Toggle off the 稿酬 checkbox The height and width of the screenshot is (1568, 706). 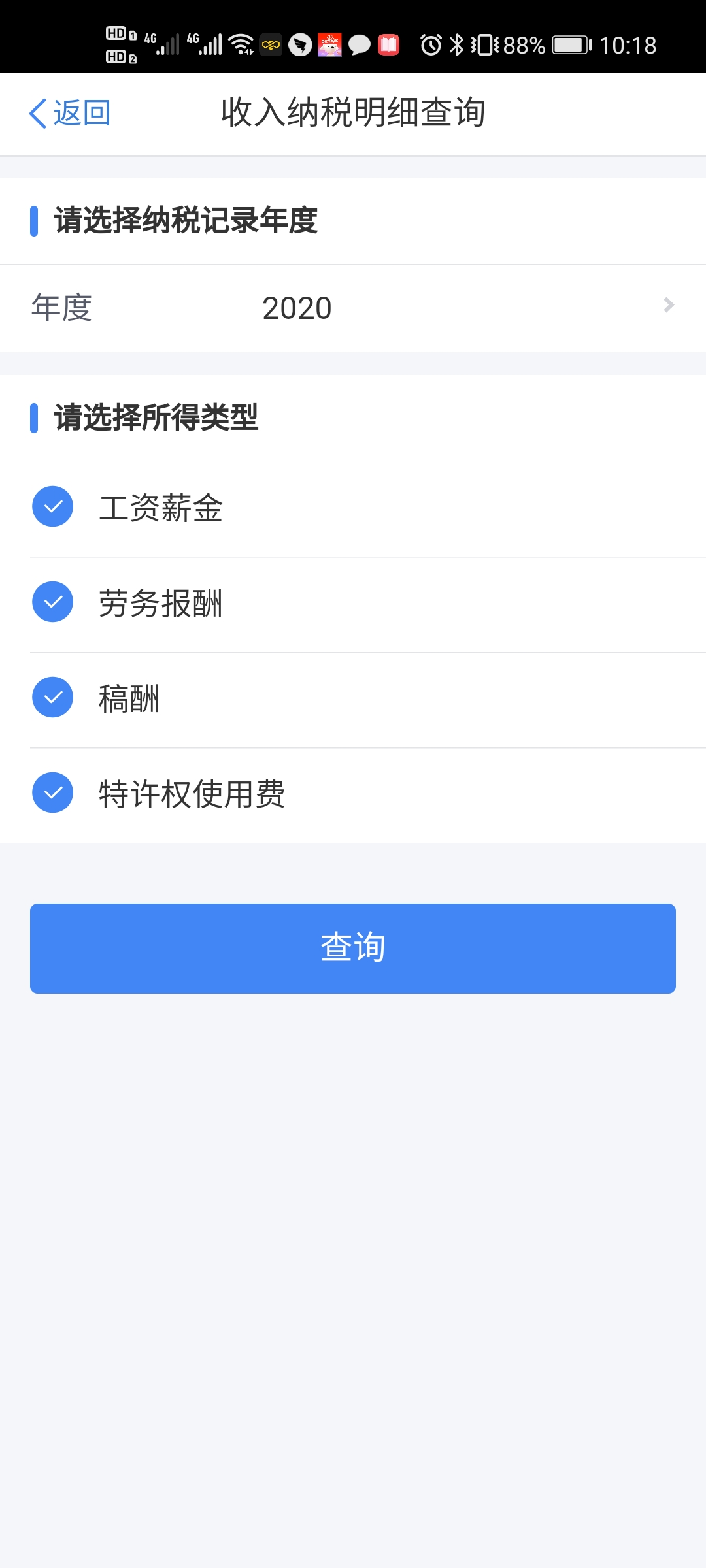(53, 698)
